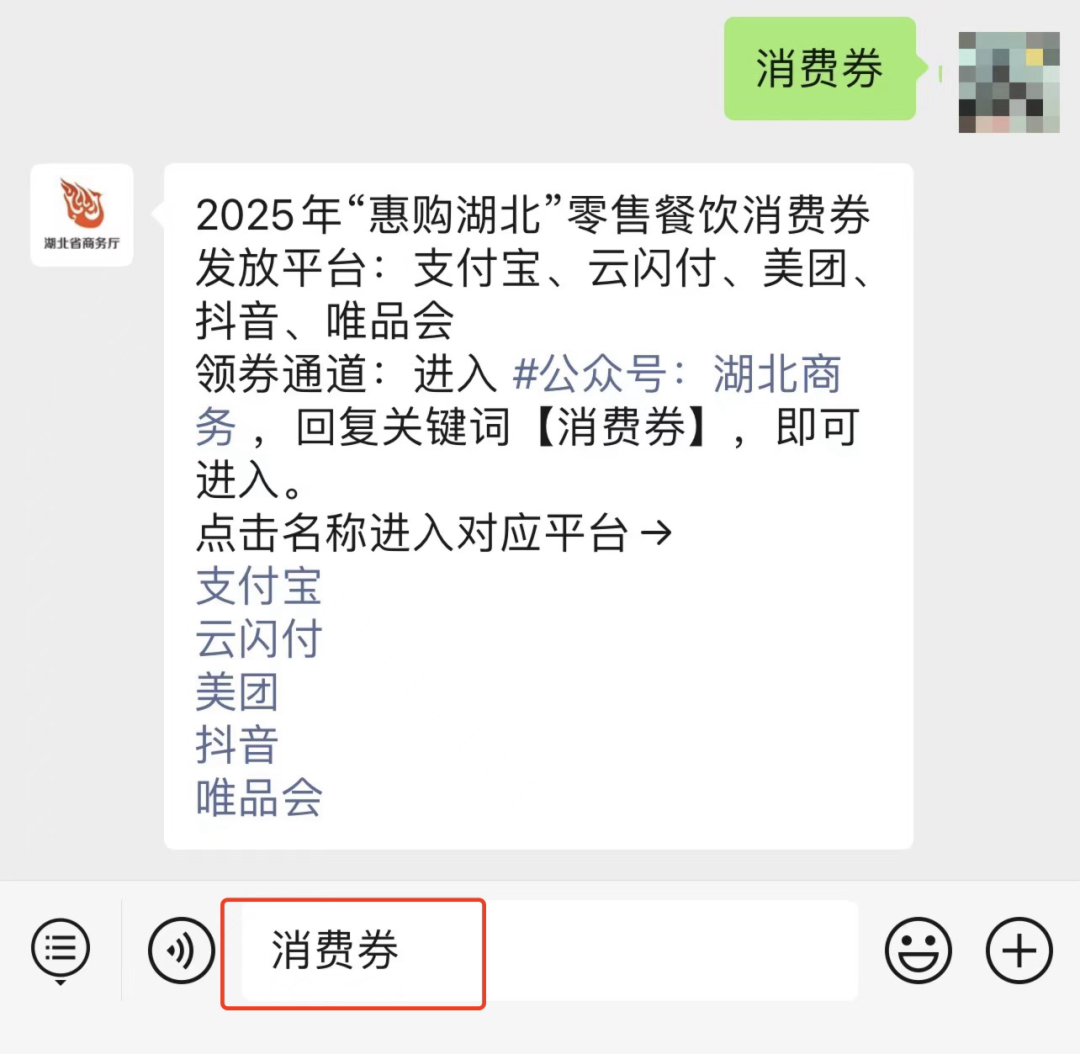
Task: Open the 美团 coupon link
Action: point(236,692)
